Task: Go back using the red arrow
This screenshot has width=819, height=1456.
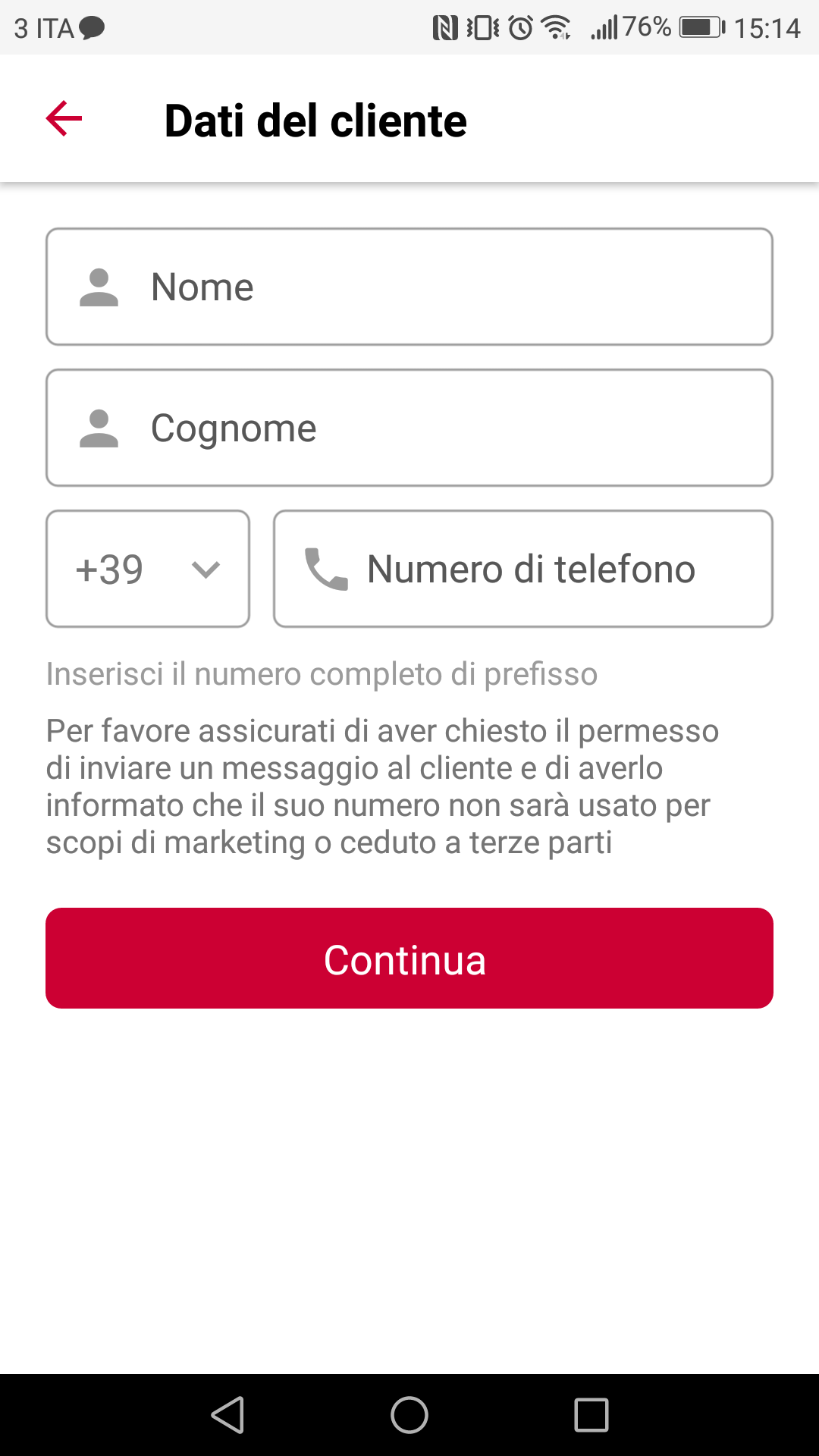Action: [x=64, y=119]
